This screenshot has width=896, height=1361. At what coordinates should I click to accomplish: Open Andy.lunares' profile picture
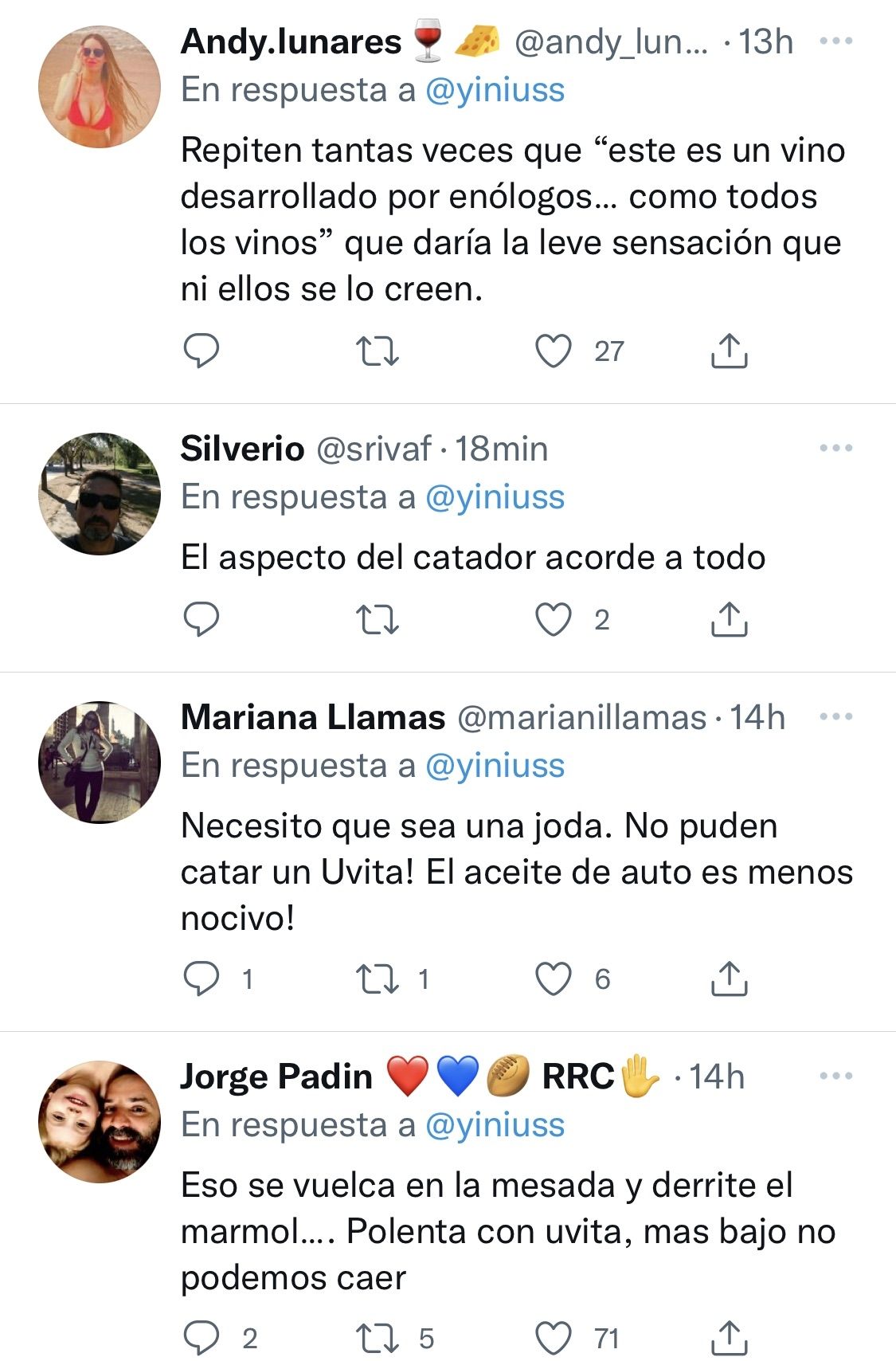click(100, 87)
